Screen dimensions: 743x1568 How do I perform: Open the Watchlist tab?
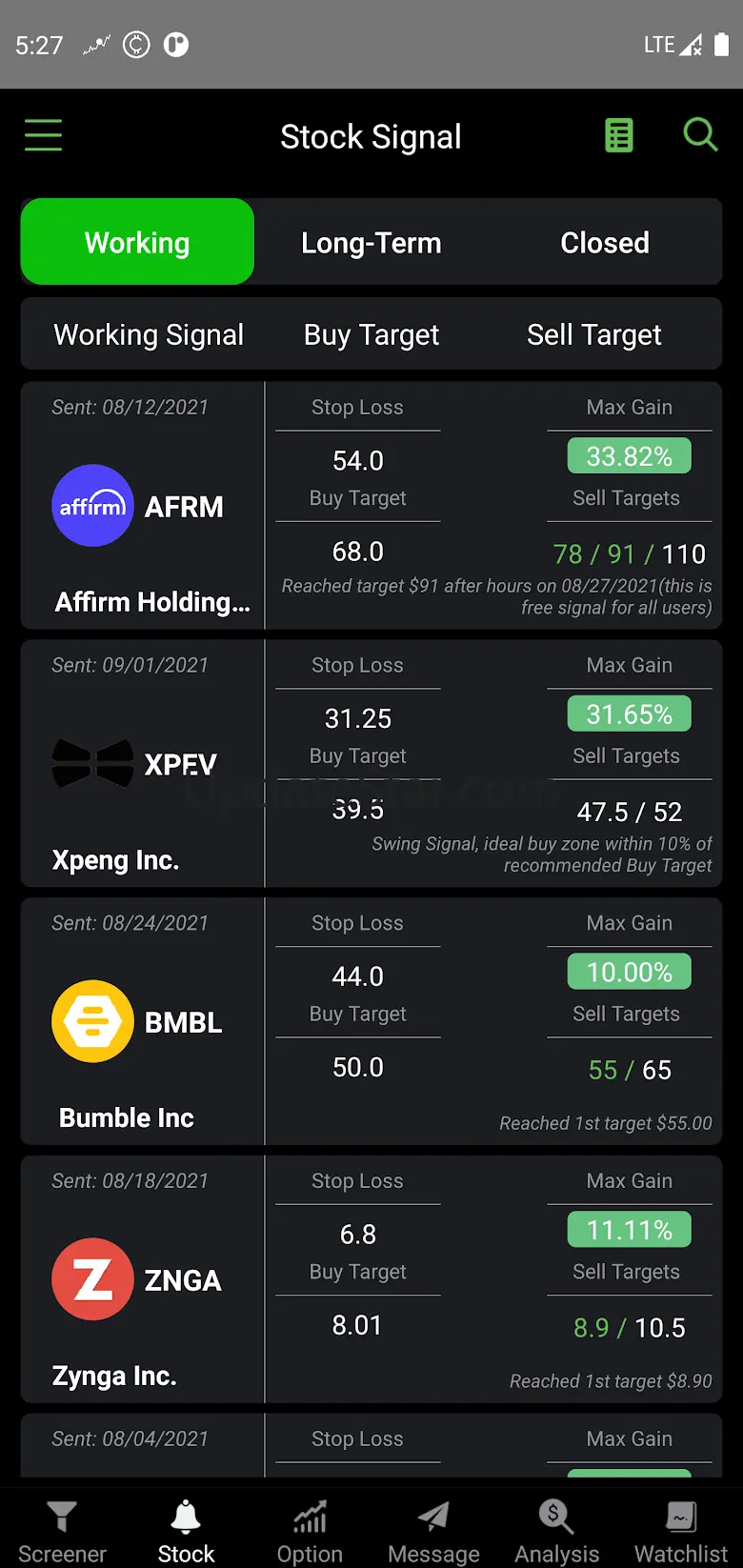pyautogui.click(x=681, y=1530)
